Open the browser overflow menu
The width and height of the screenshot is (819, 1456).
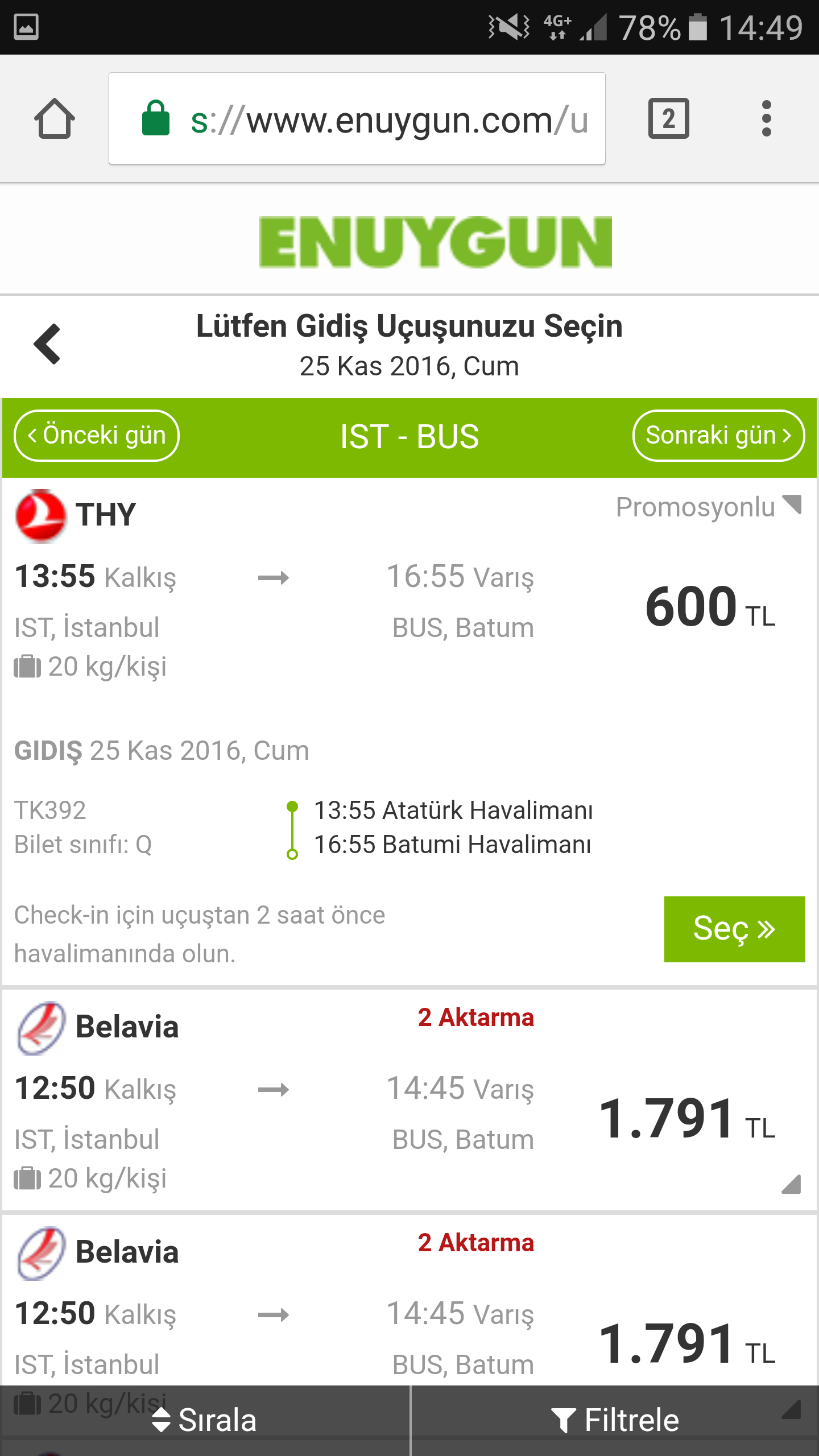(766, 118)
